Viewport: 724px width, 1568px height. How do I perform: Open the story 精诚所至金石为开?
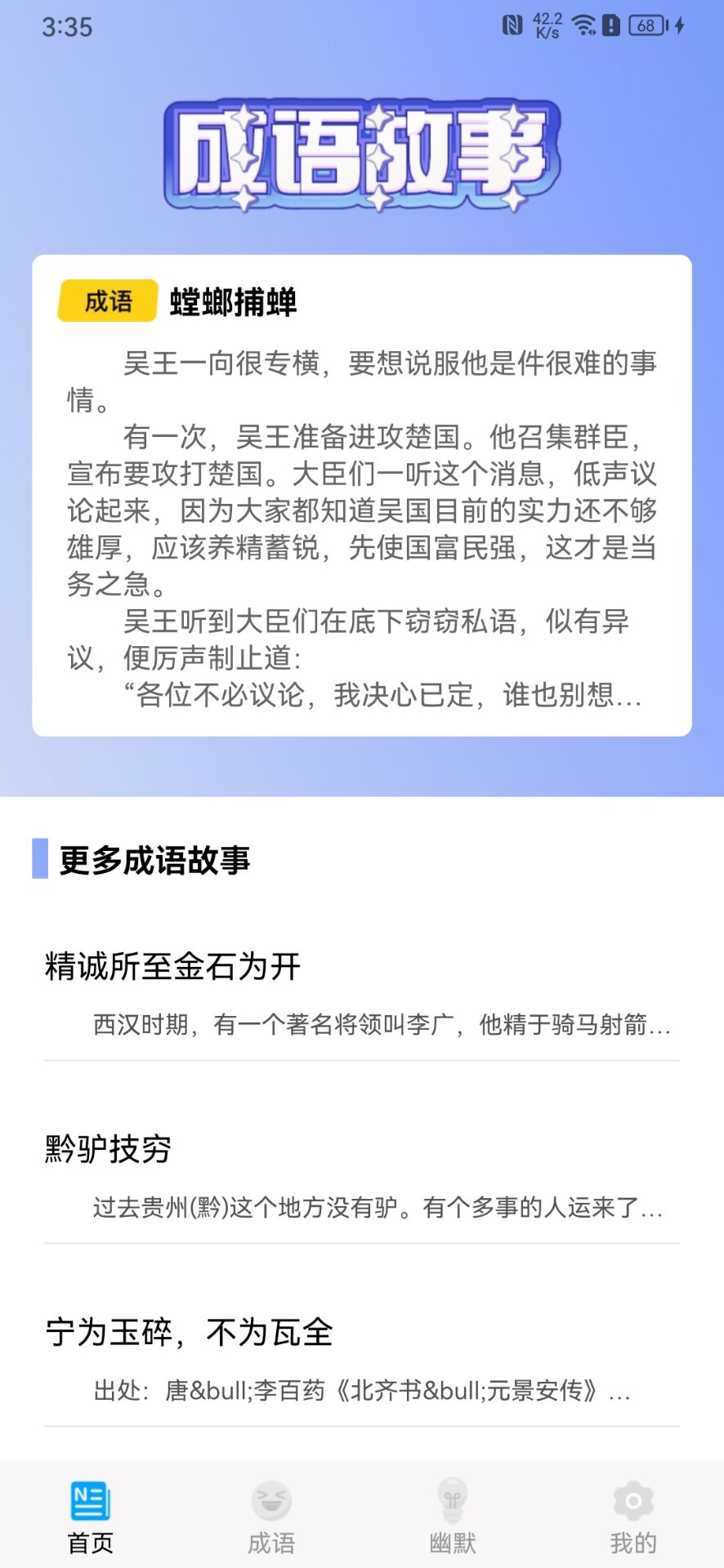click(x=361, y=992)
